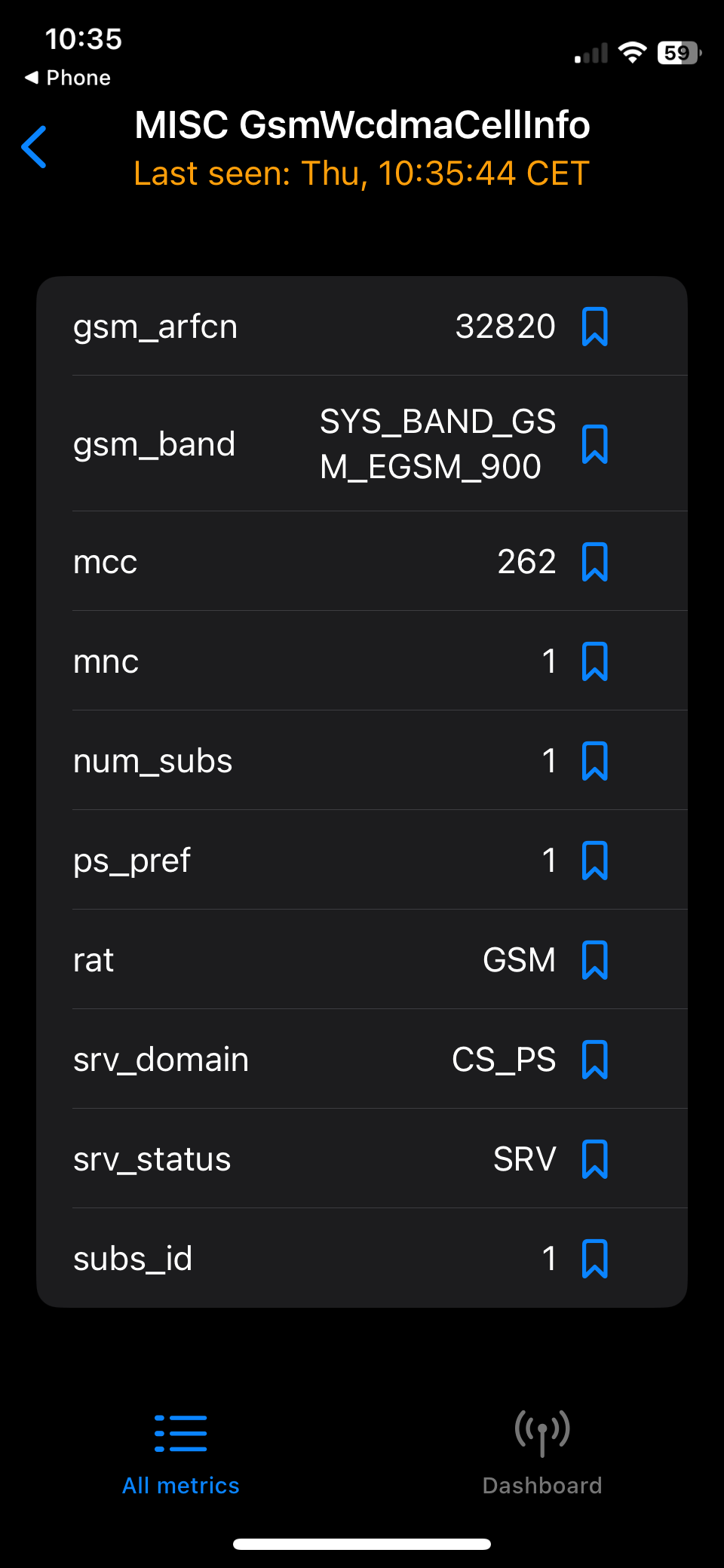
Task: Bookmark the num_subs metric
Action: tap(594, 761)
